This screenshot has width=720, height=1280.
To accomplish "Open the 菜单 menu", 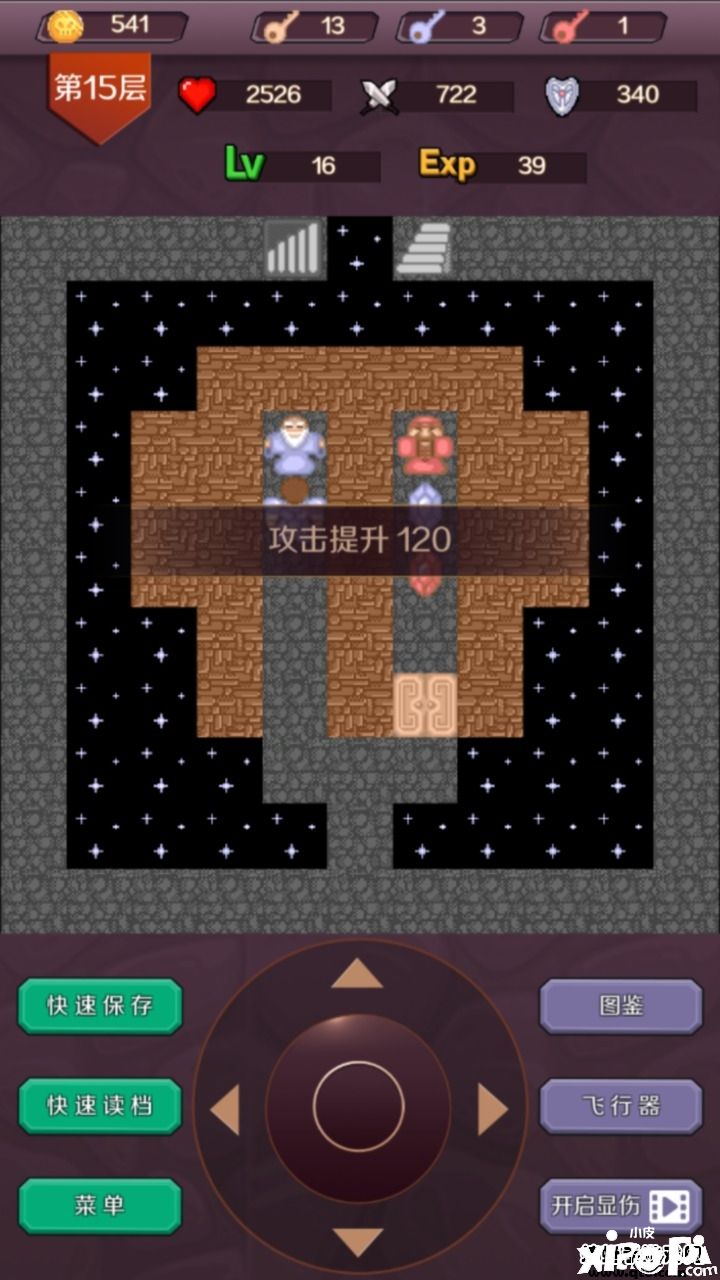I will [100, 1206].
